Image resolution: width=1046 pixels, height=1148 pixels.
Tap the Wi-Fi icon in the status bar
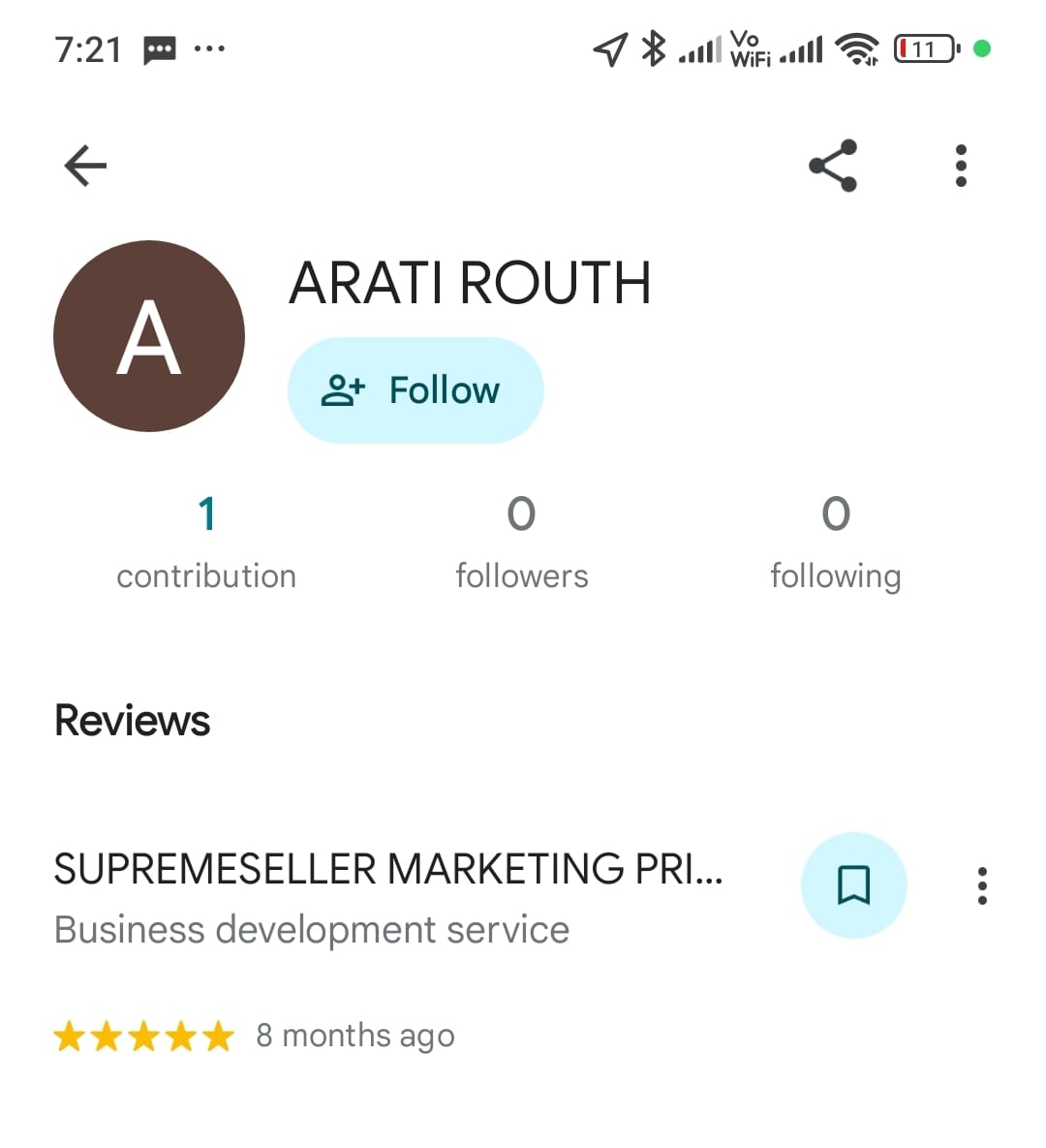856,48
